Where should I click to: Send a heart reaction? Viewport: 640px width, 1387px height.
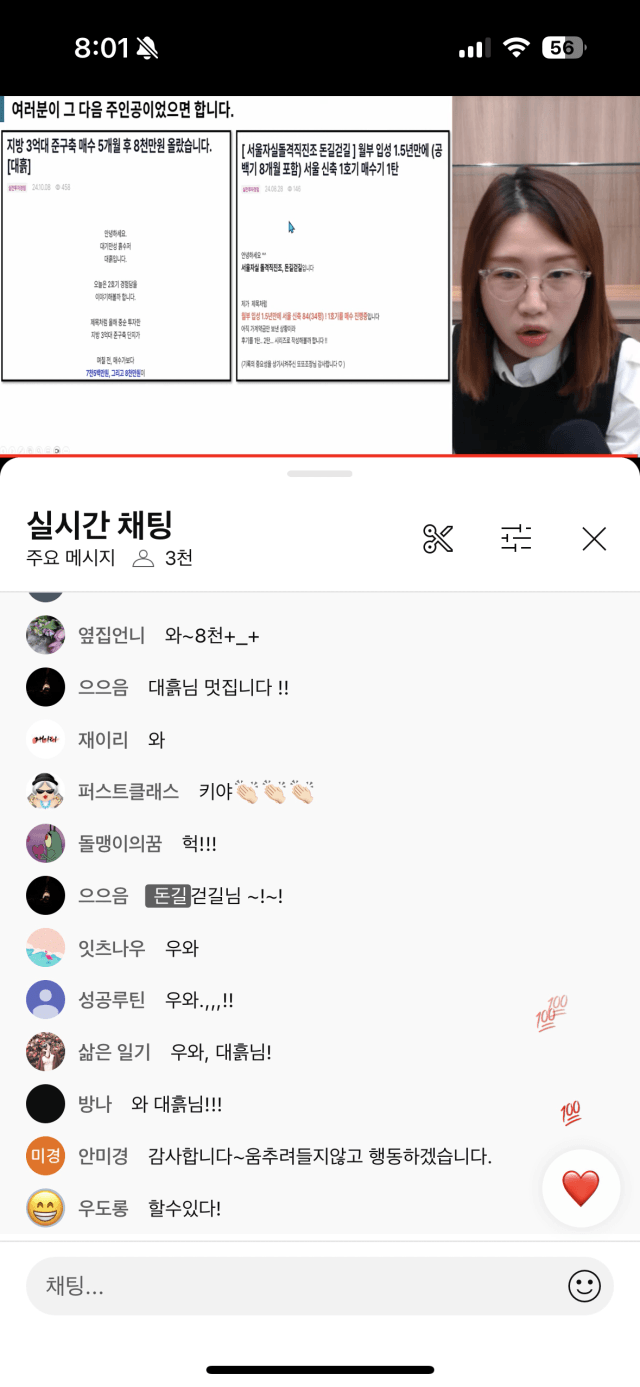(x=580, y=1188)
